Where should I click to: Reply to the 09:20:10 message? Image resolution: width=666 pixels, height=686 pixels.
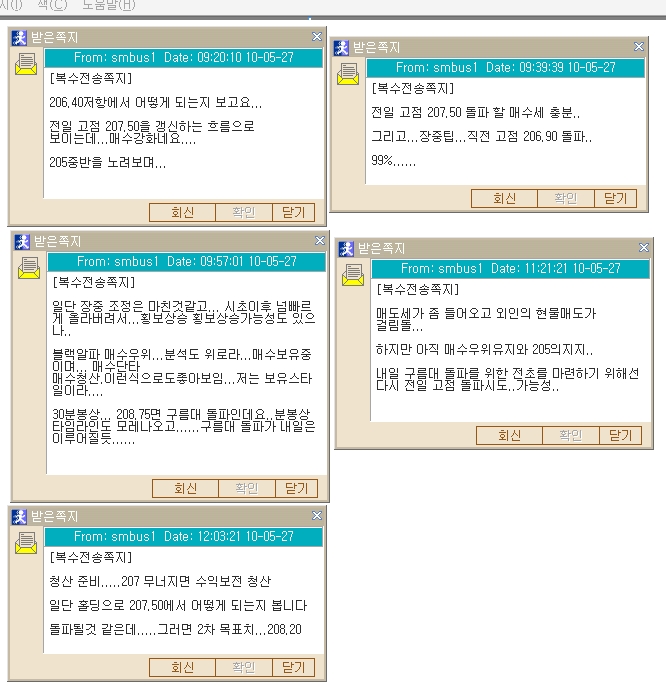pos(183,212)
